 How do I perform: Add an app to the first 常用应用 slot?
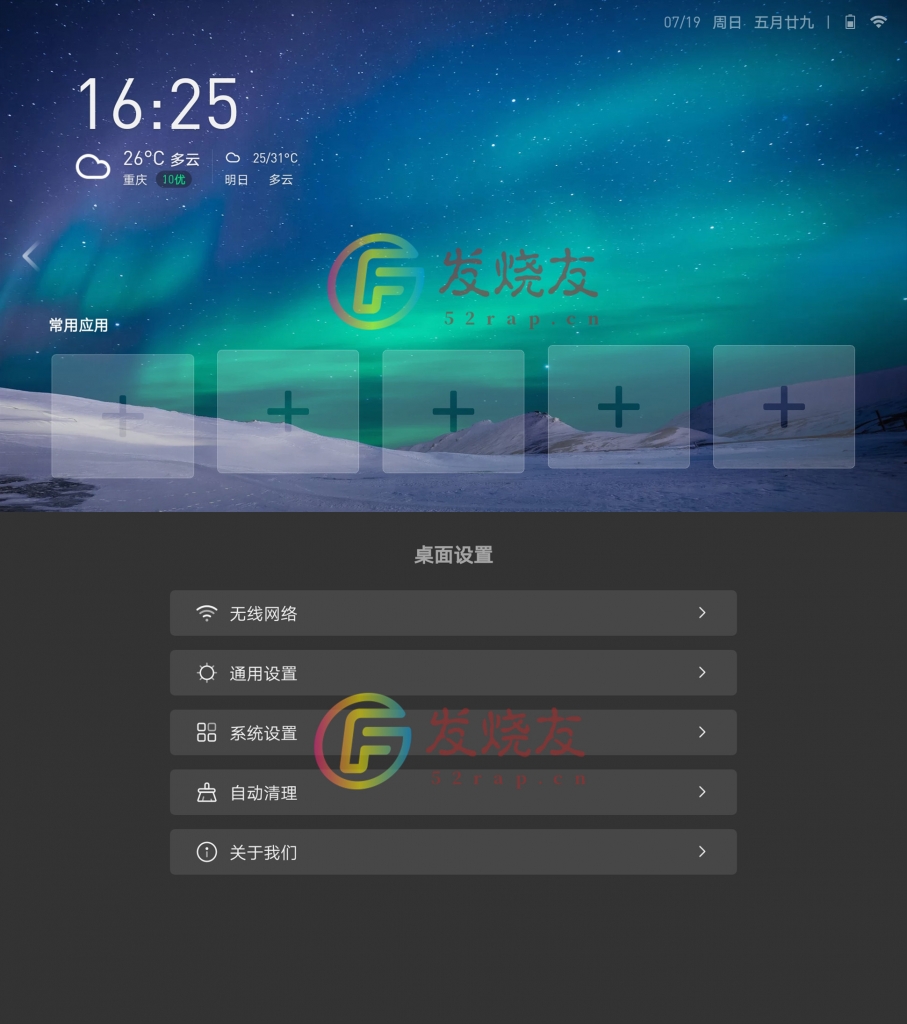click(123, 415)
